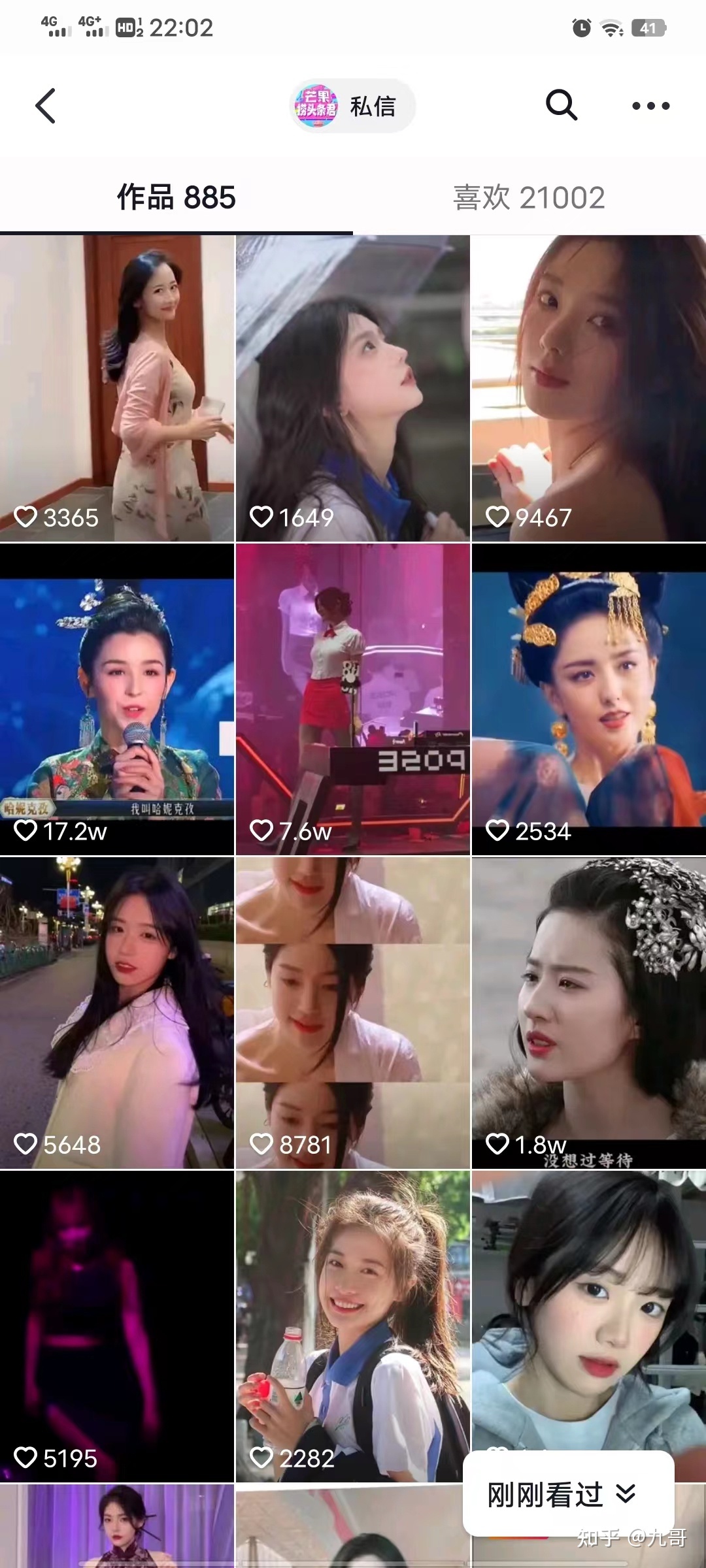Tap the heart icon on the 17.2w video
This screenshot has width=706, height=1568.
[x=26, y=830]
